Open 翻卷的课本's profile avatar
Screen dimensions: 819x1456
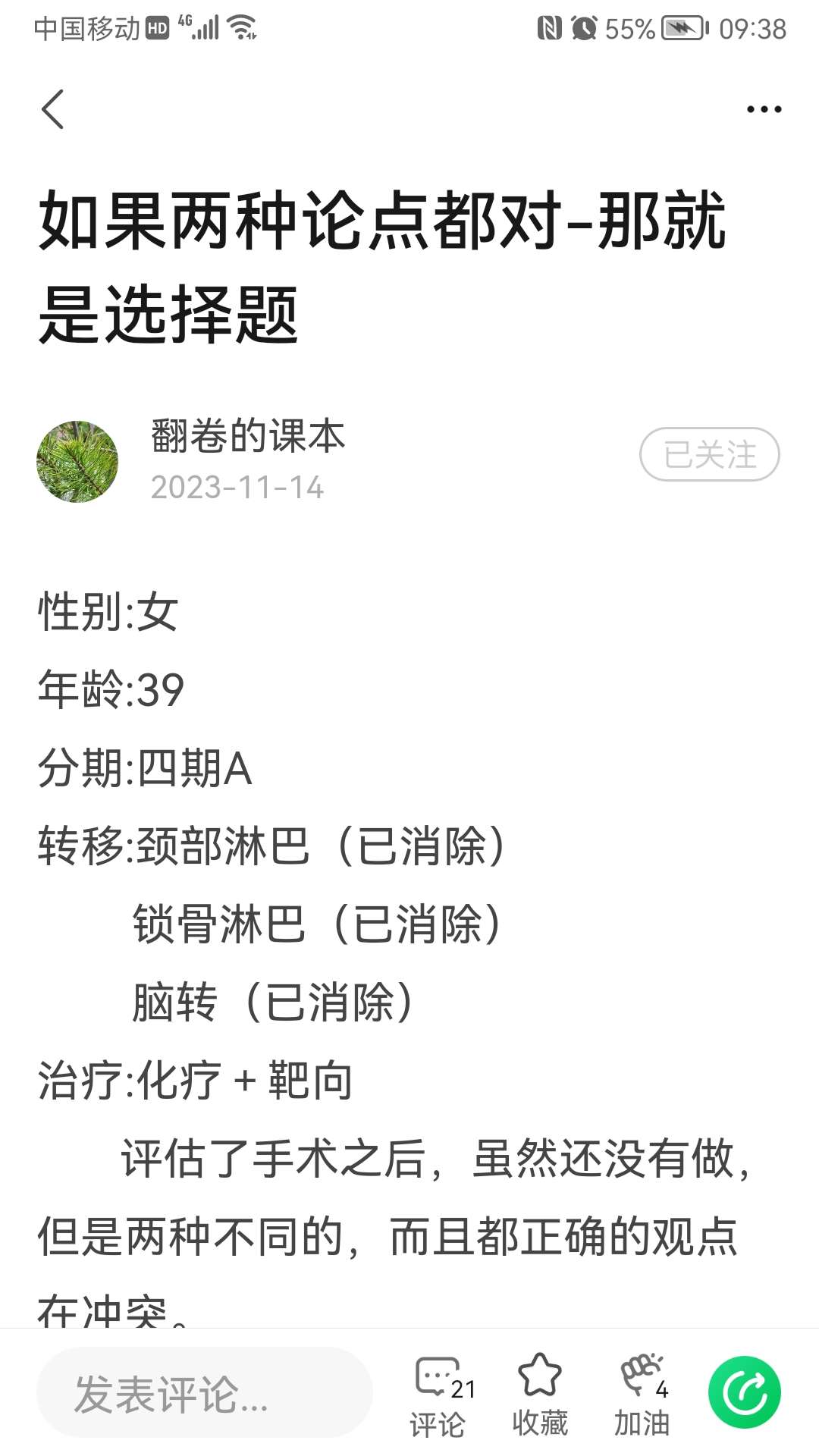point(77,461)
